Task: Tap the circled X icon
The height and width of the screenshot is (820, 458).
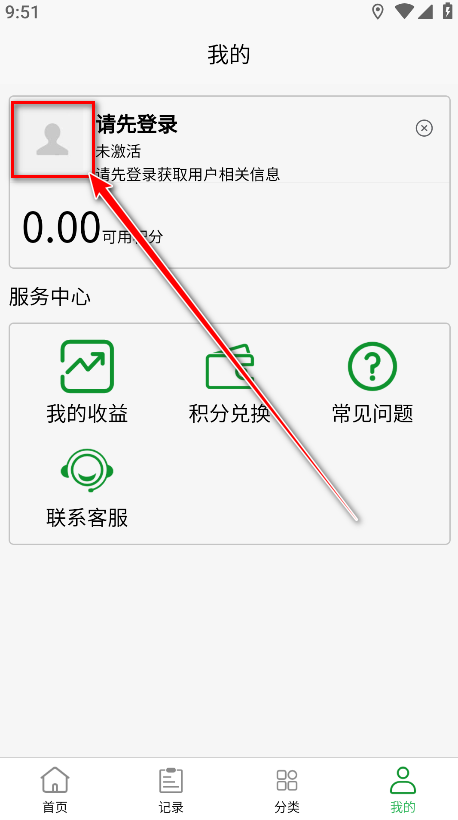Action: point(424,128)
